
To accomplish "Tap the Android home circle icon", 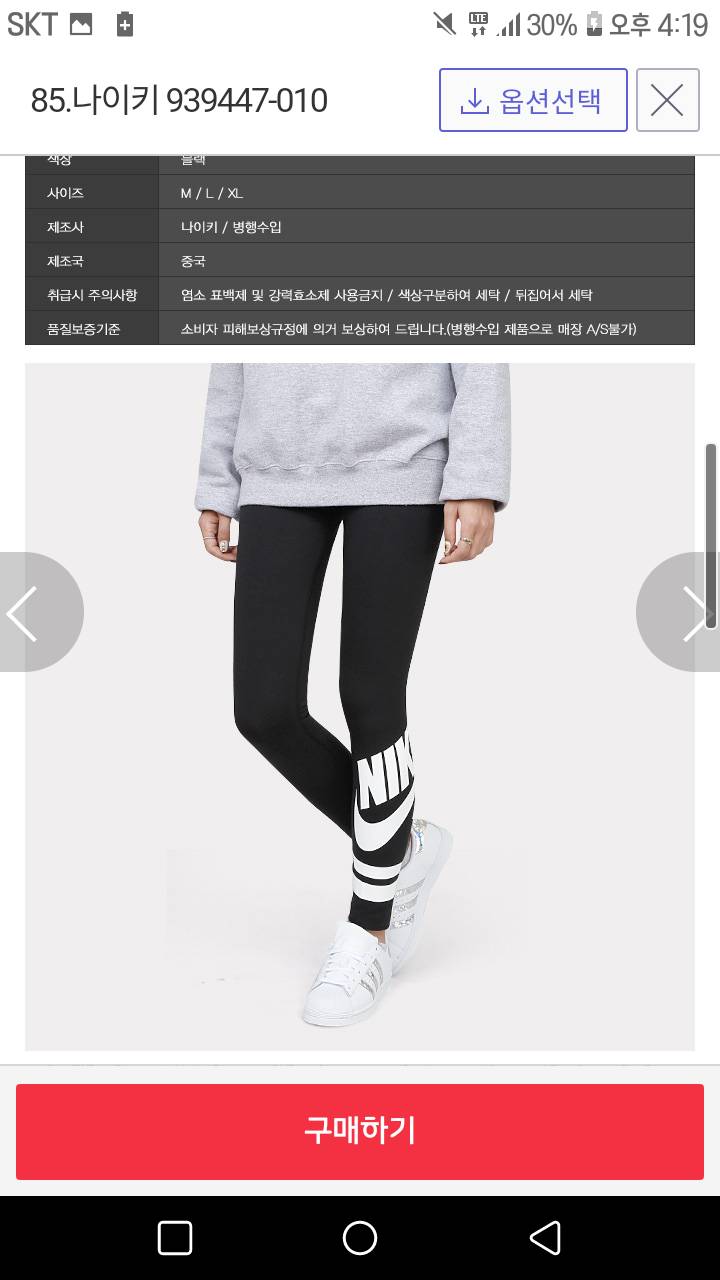I will (x=359, y=1238).
